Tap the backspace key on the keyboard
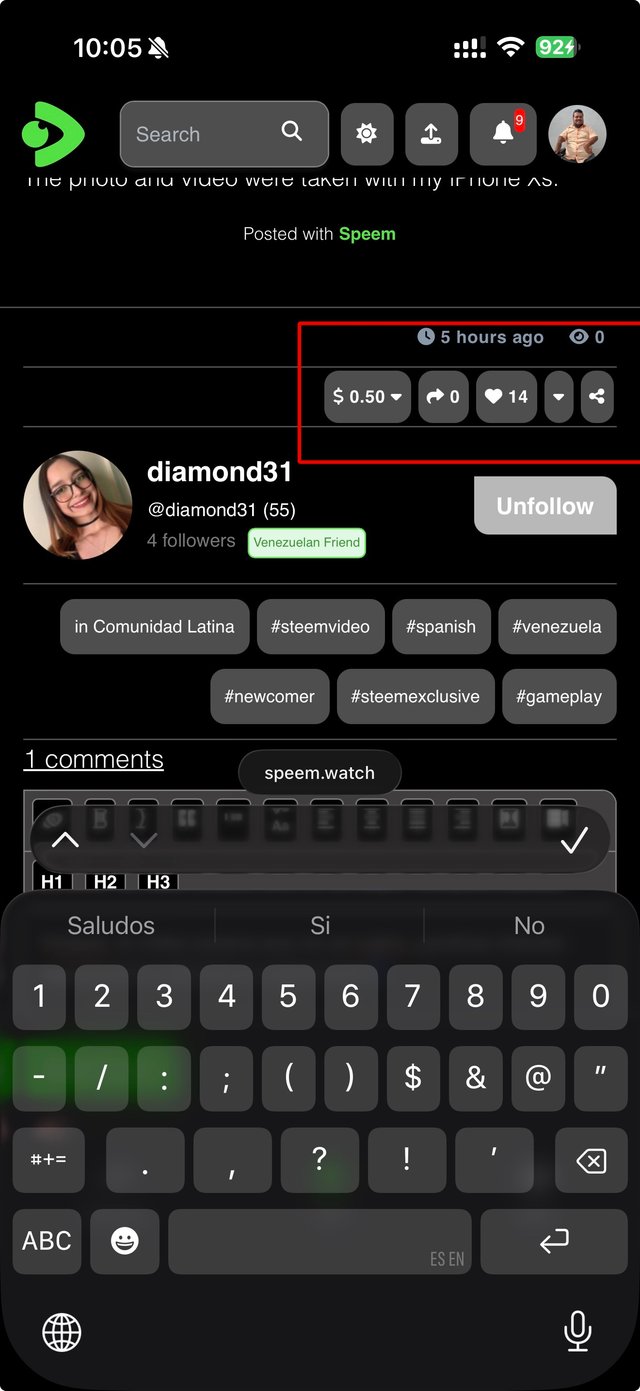 (x=591, y=1160)
